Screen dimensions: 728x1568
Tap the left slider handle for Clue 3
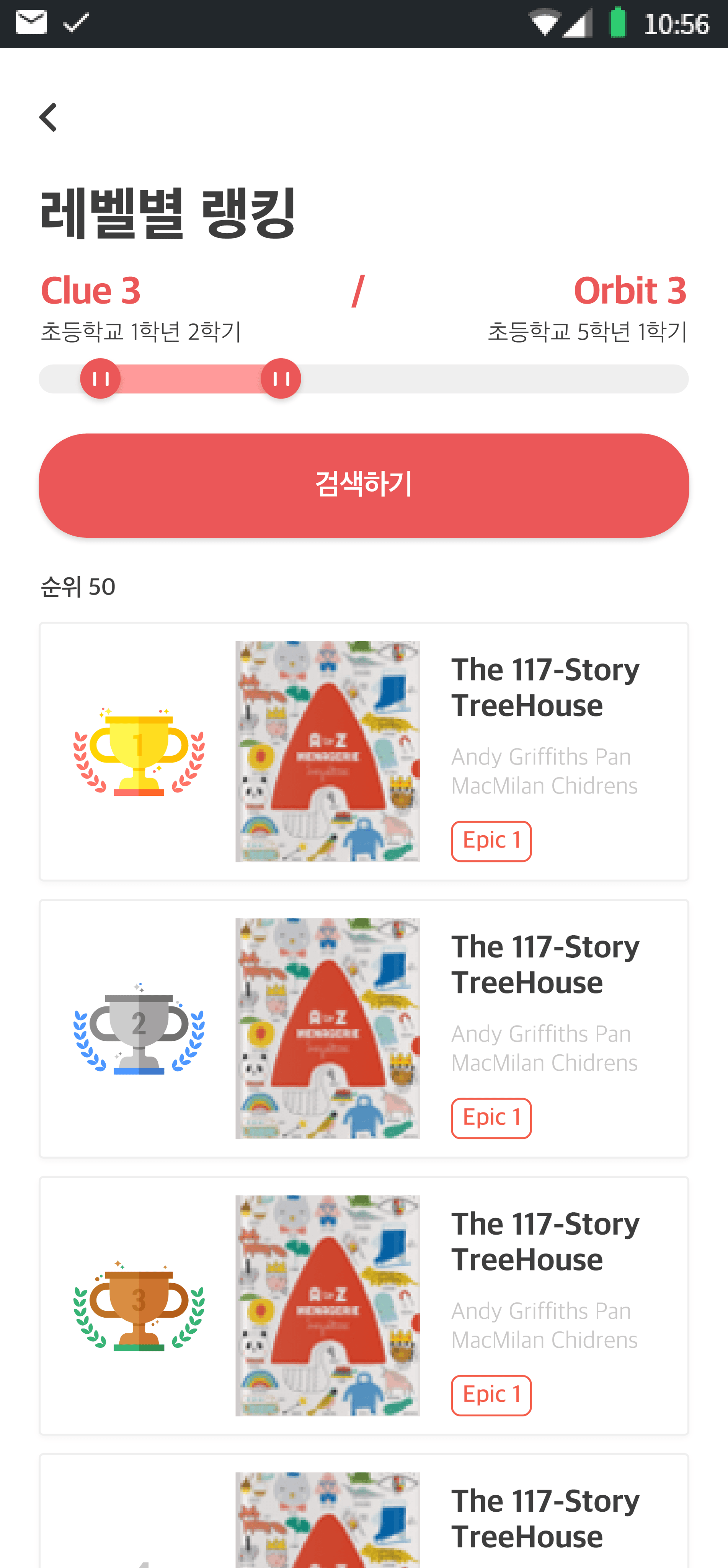[x=100, y=379]
